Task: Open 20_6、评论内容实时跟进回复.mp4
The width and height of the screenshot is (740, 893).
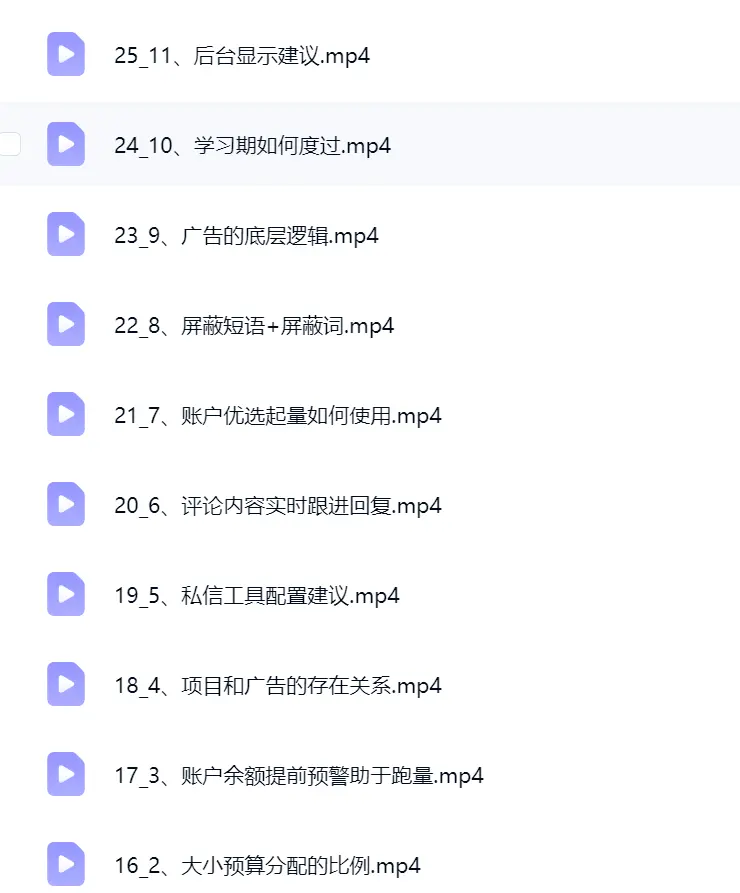Action: tap(277, 506)
